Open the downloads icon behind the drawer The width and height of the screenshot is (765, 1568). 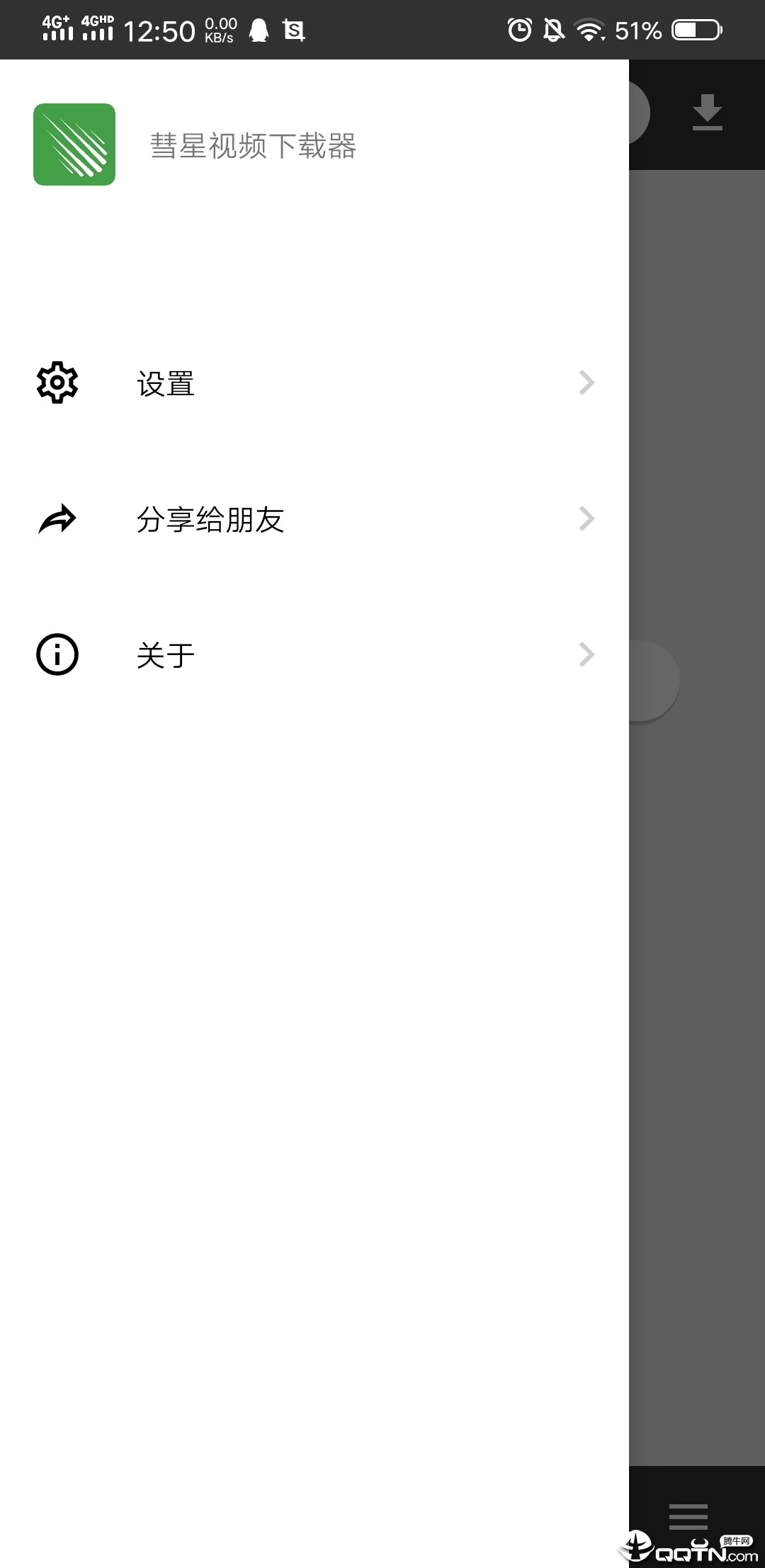(x=707, y=113)
